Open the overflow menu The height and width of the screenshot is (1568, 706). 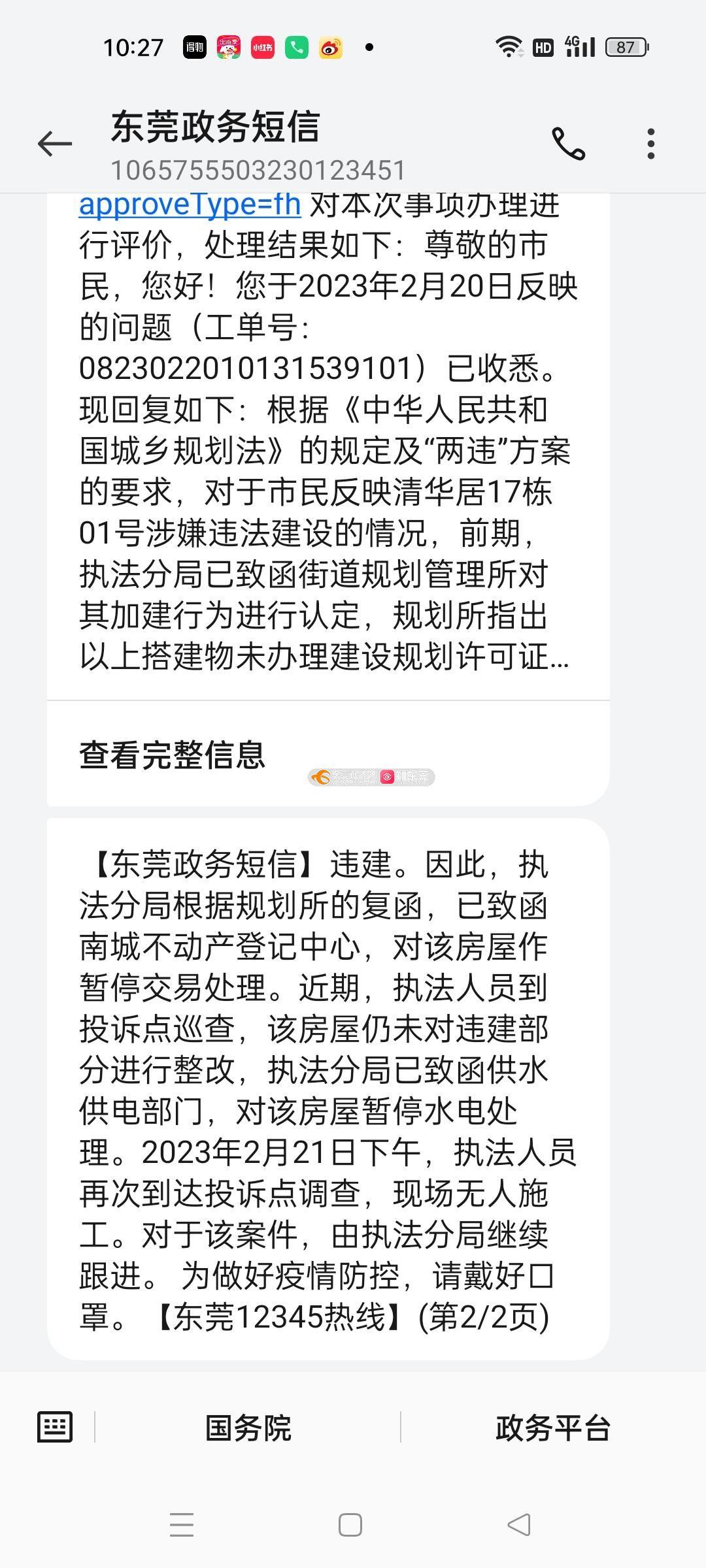(x=650, y=144)
